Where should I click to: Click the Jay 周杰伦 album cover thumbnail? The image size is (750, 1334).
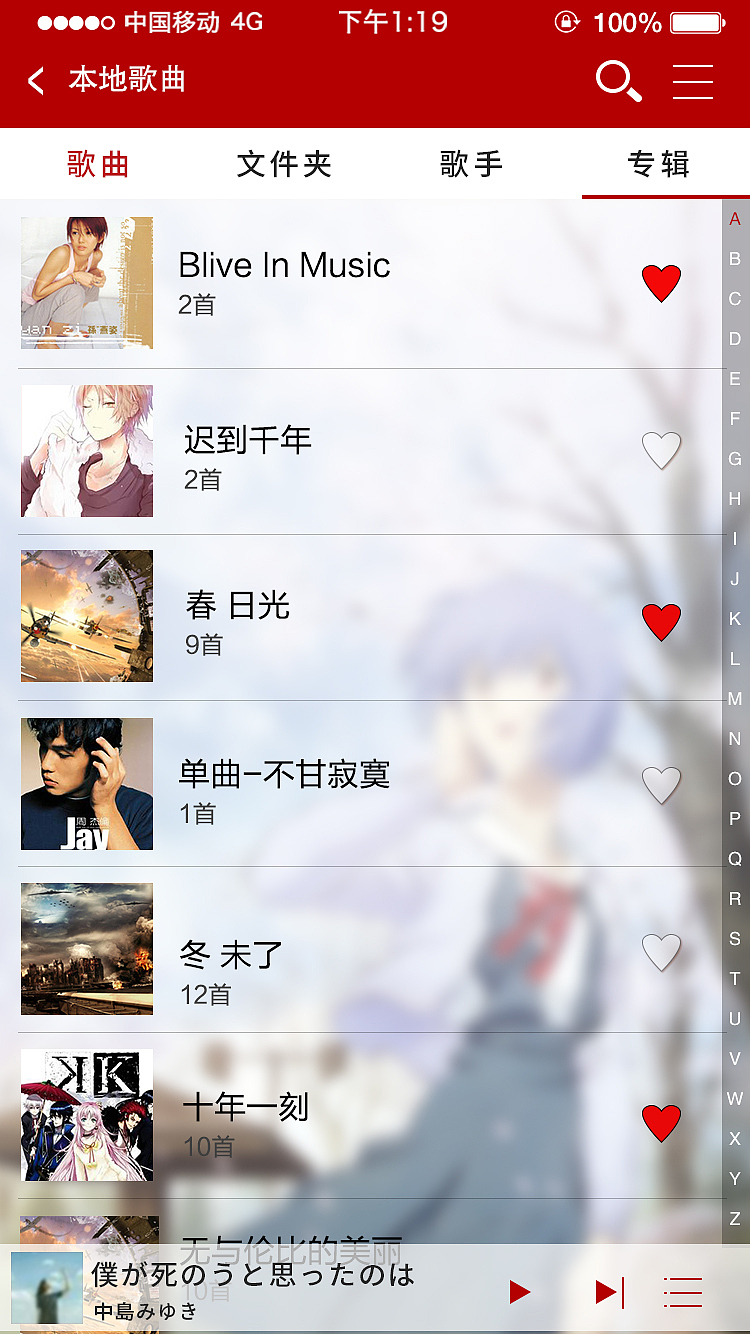(x=87, y=784)
